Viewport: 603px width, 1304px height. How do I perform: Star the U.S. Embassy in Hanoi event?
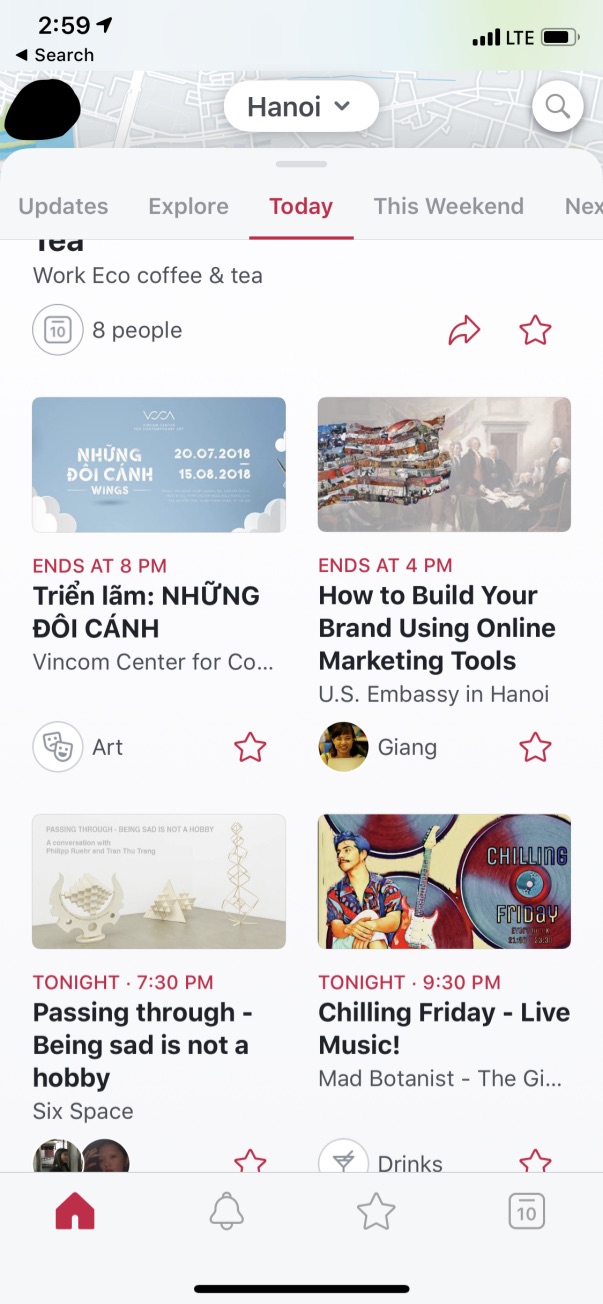[536, 747]
